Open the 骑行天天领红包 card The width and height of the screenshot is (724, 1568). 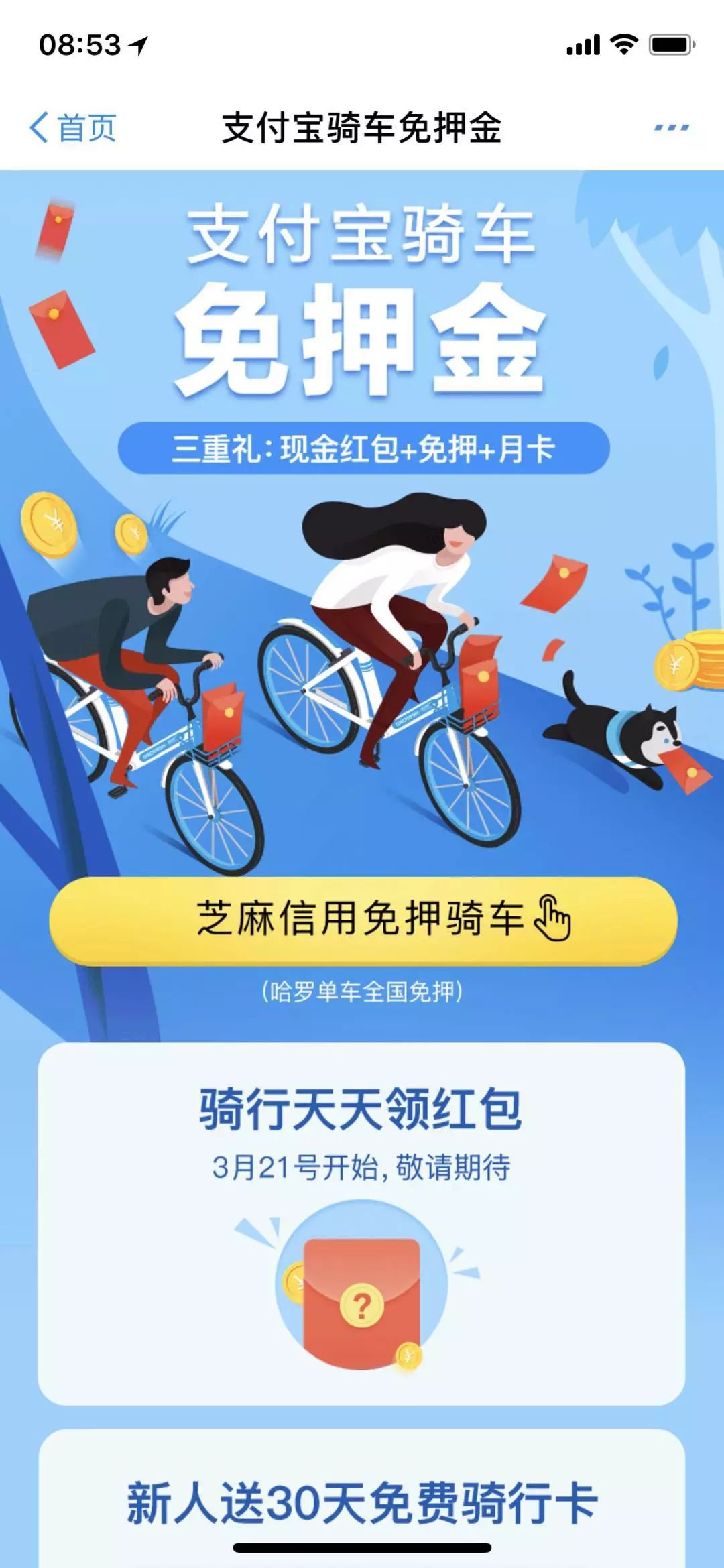tap(361, 1223)
